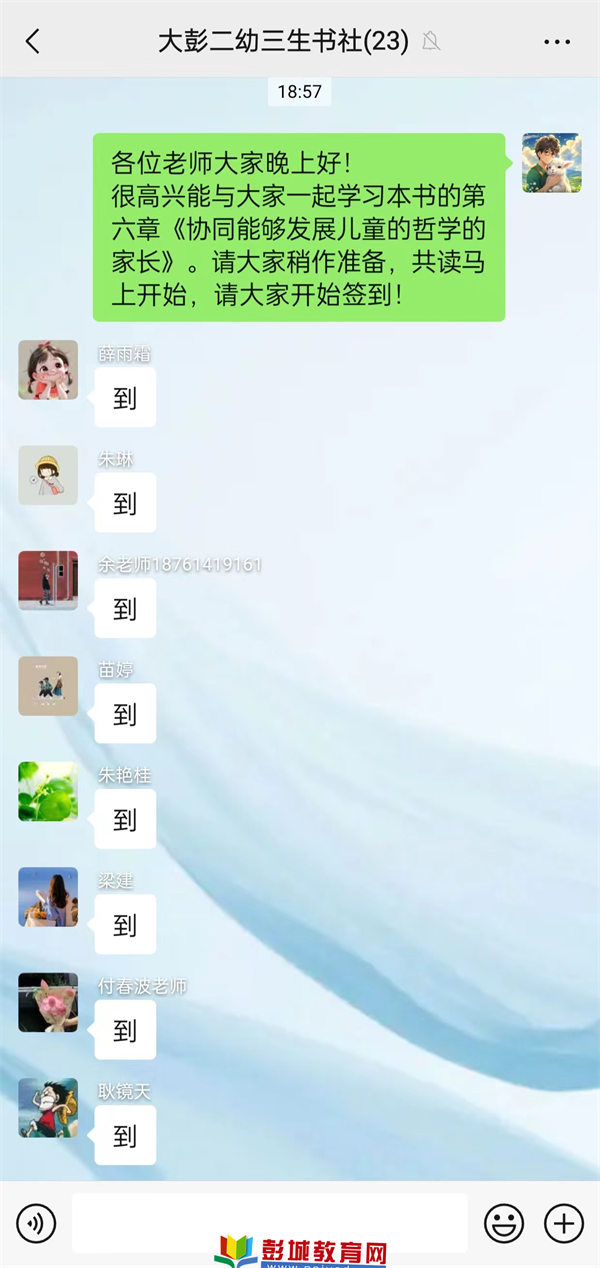
Task: Open the plus attachments menu
Action: [x=563, y=1222]
